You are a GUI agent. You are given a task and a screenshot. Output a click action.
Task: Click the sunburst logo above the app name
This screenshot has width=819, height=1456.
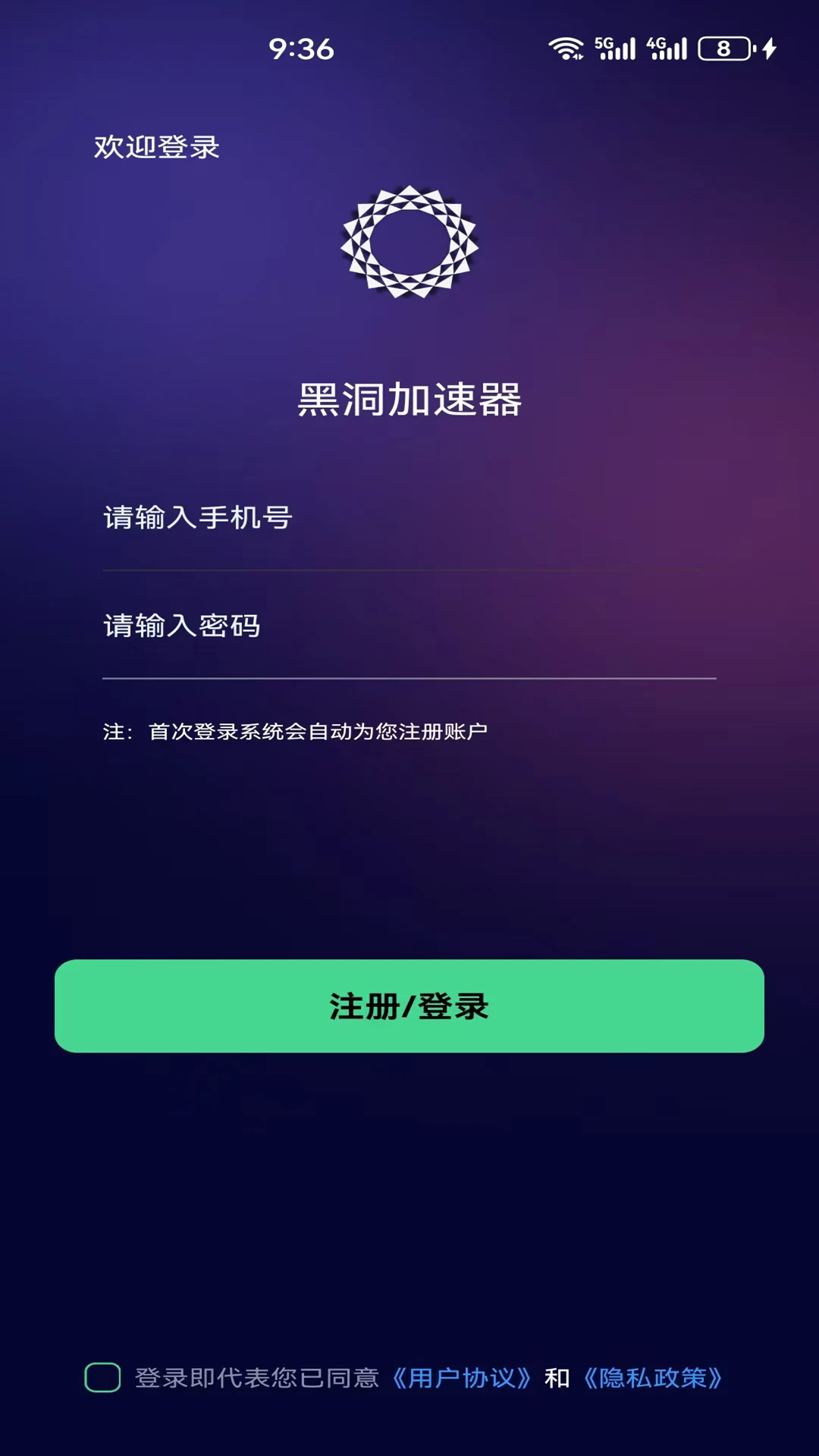click(x=409, y=241)
